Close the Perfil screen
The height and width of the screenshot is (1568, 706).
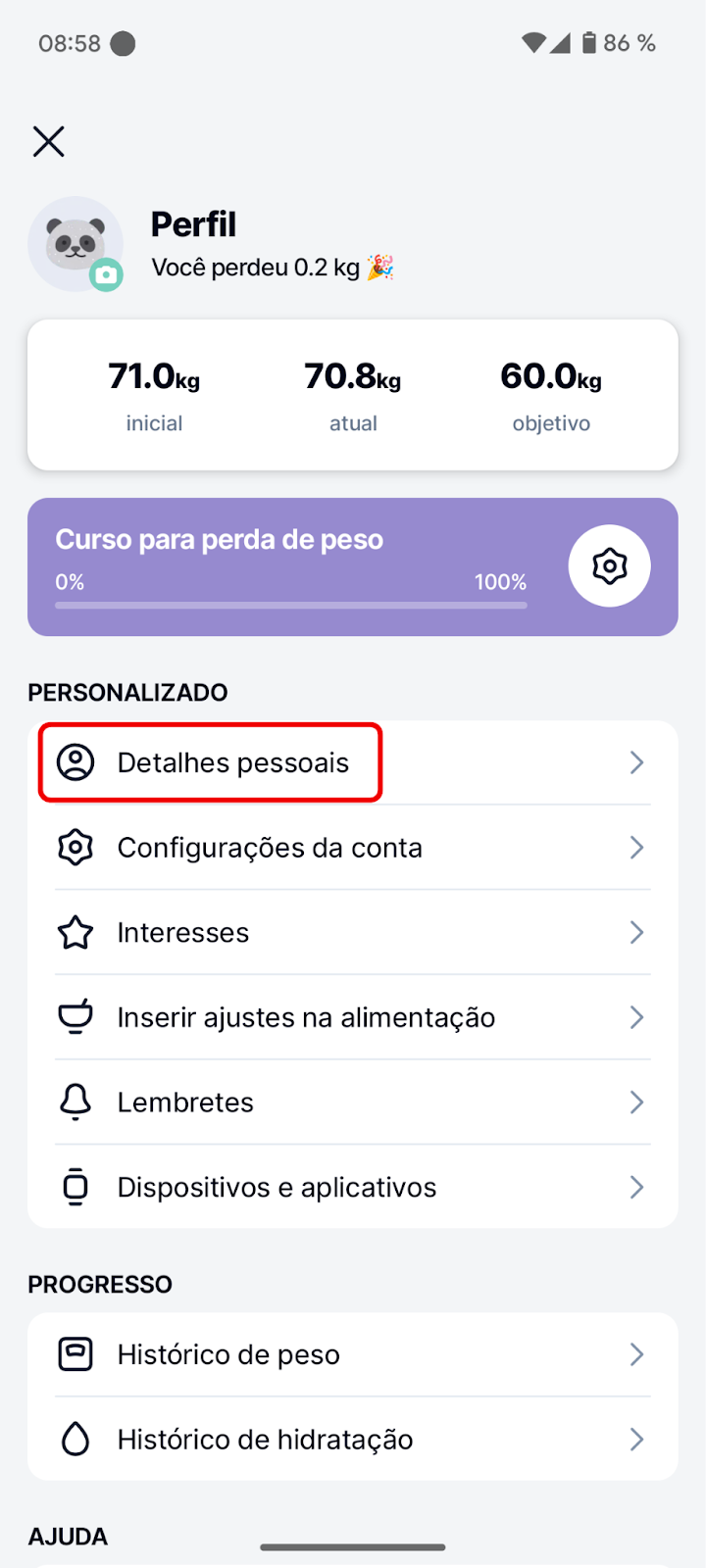tap(48, 141)
